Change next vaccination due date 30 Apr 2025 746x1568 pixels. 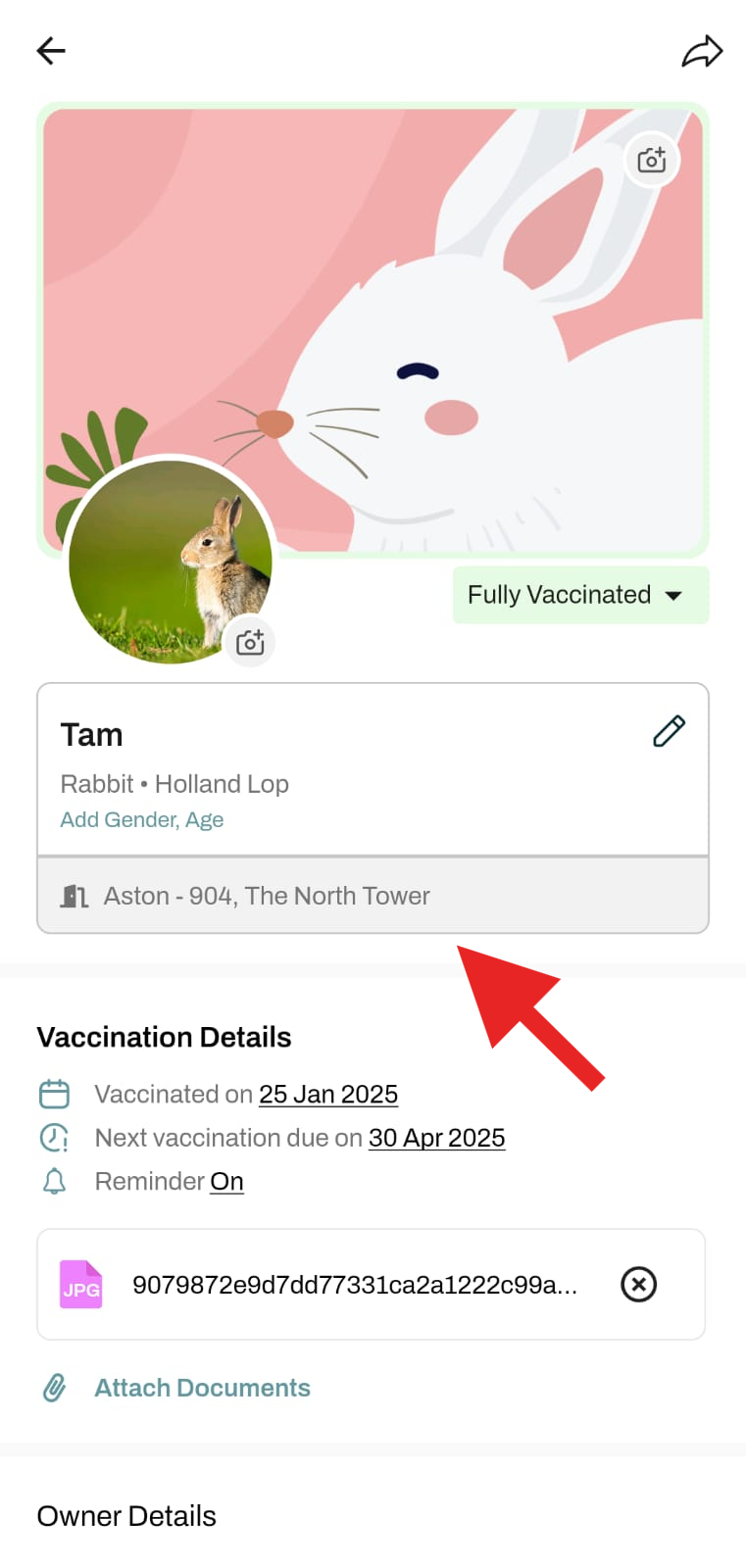tap(437, 1138)
